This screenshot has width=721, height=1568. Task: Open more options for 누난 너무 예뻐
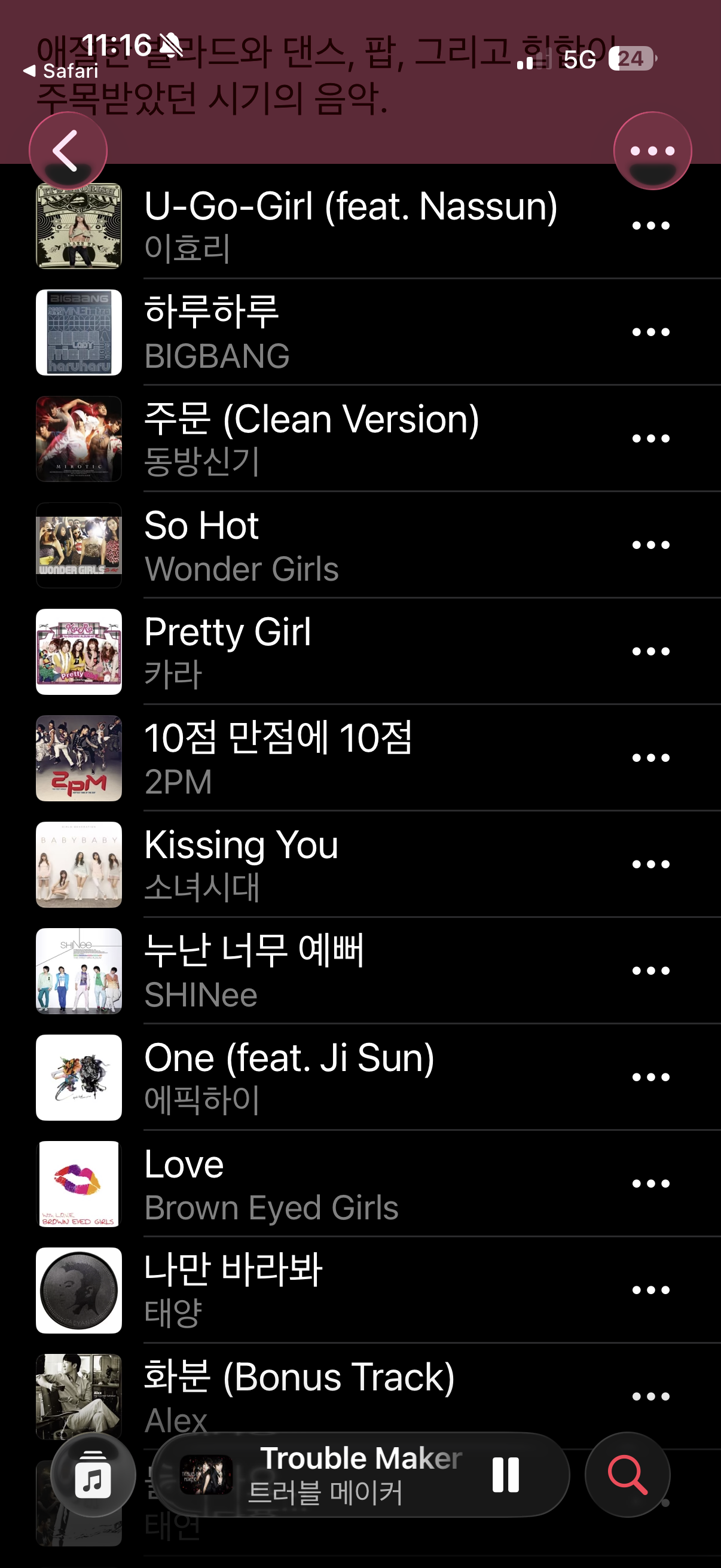point(650,971)
